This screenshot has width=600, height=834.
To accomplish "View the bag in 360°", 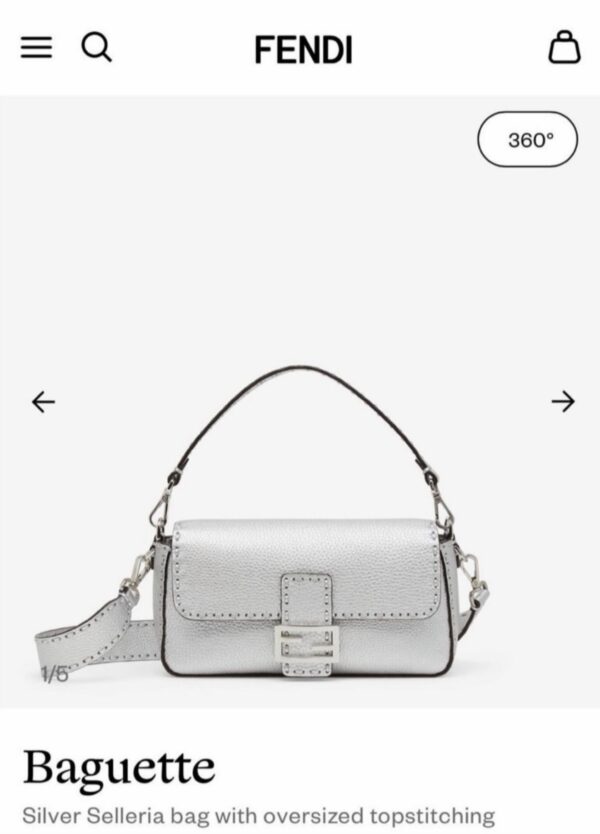I will coord(528,140).
